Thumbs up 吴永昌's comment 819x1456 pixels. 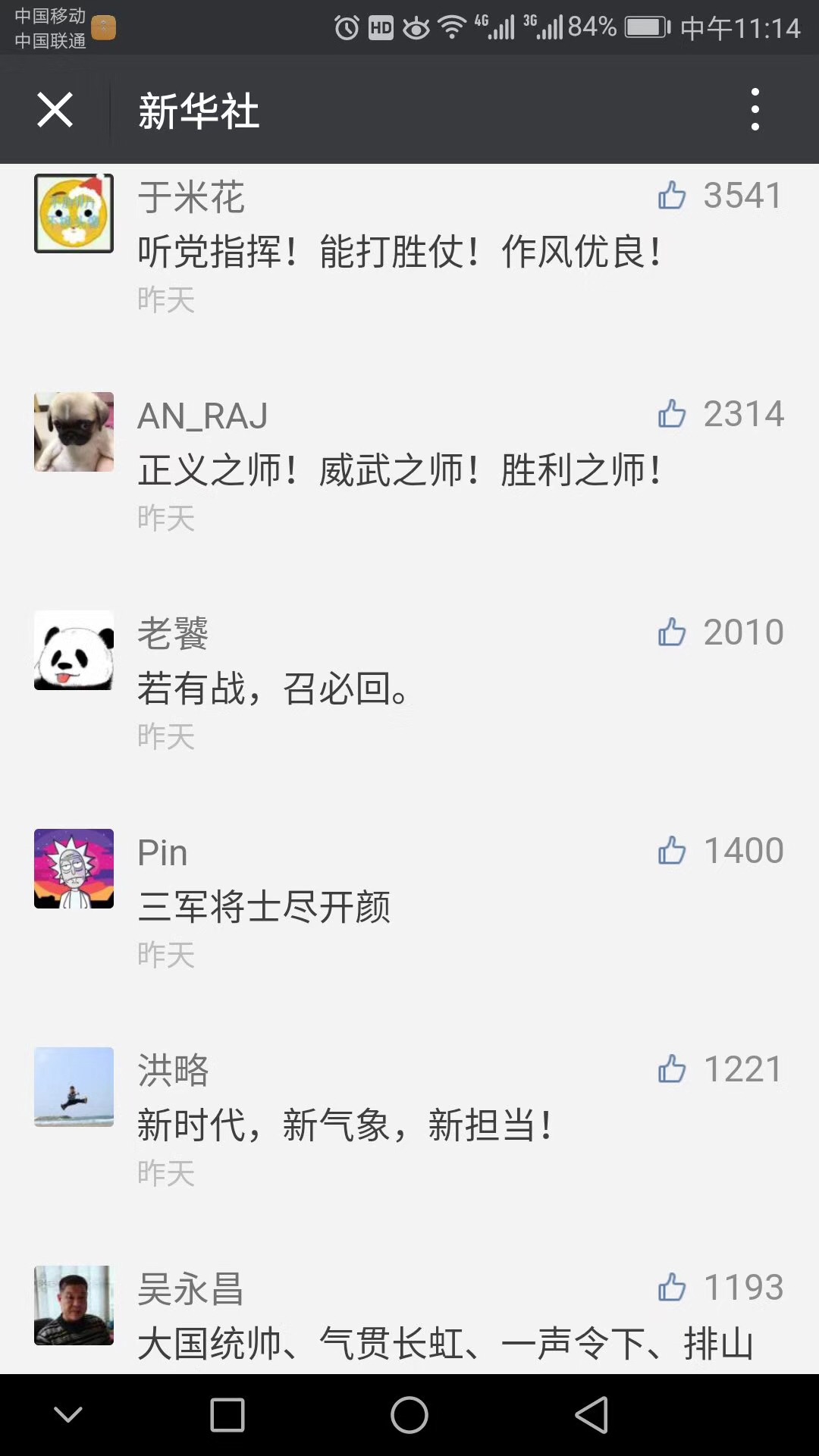672,1288
